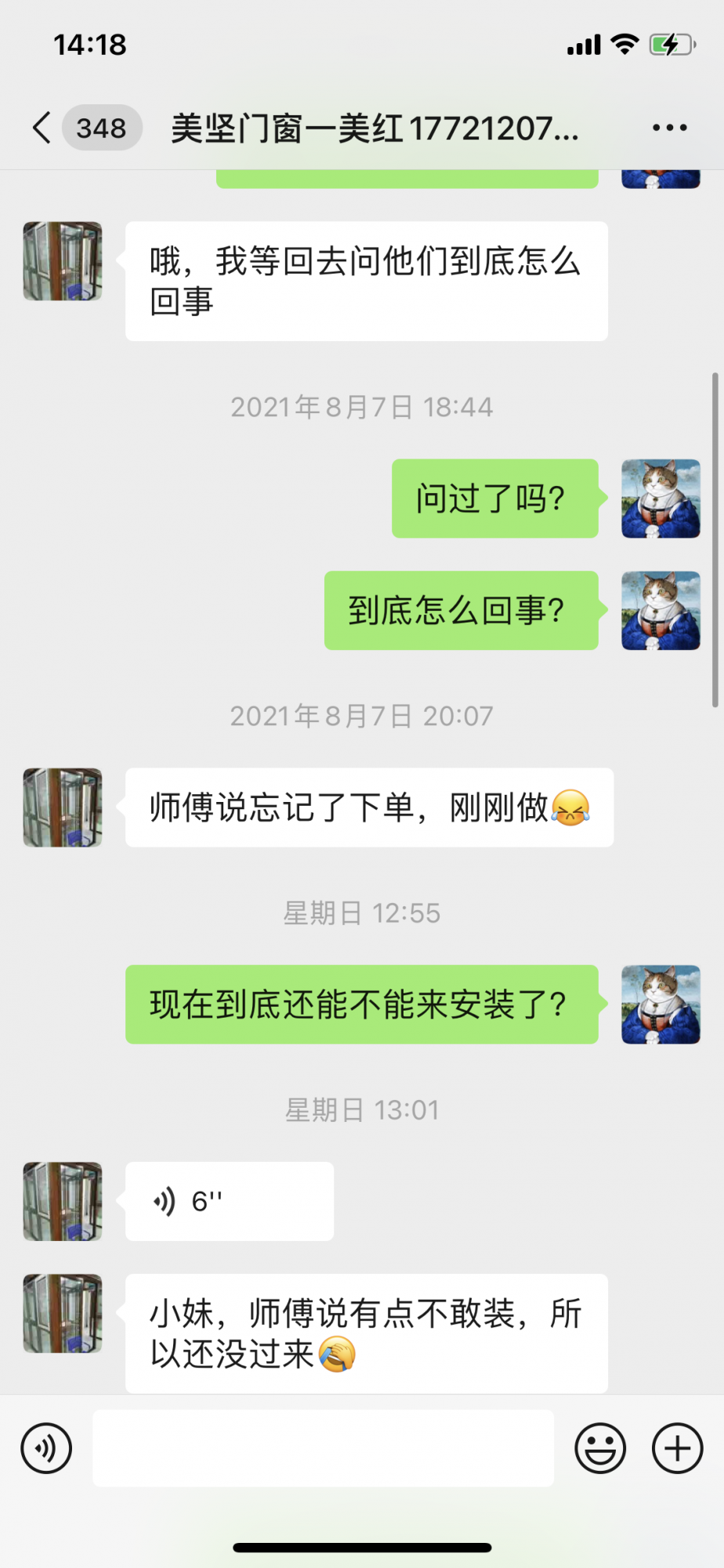The height and width of the screenshot is (1568, 724).
Task: Open the plus attachment menu
Action: click(x=677, y=1448)
